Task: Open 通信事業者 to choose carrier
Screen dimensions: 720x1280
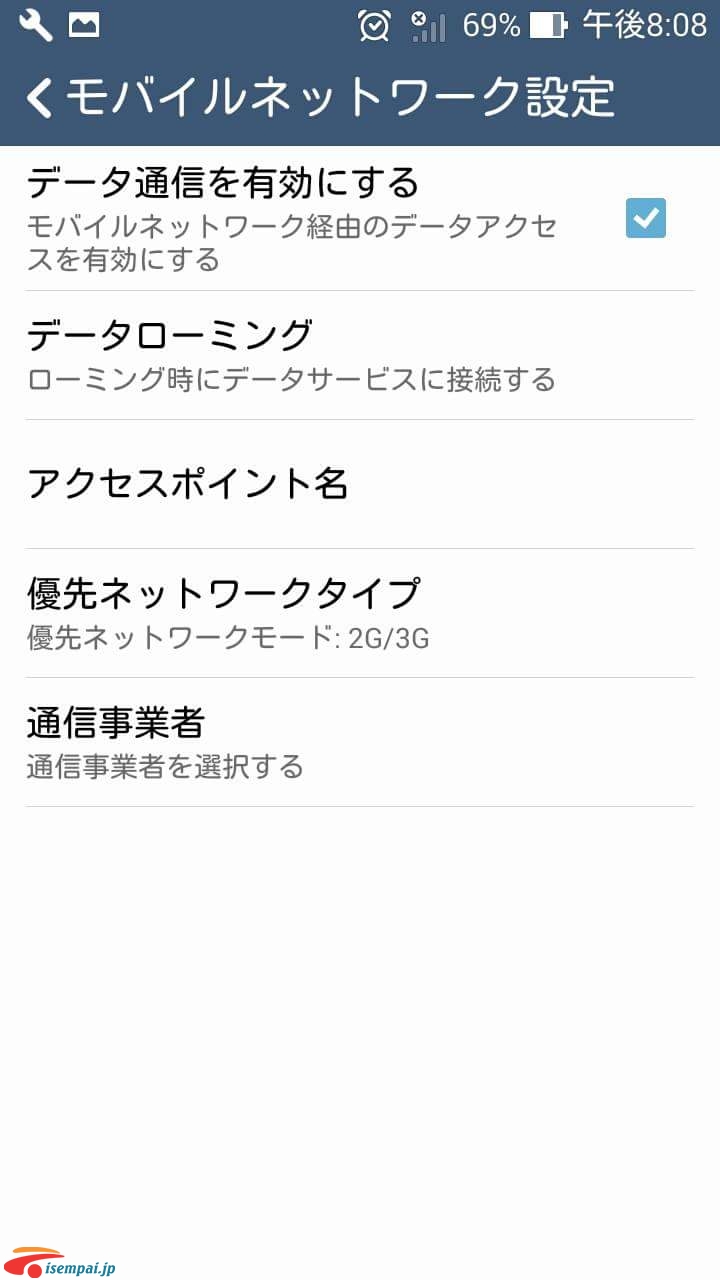Action: click(x=360, y=742)
